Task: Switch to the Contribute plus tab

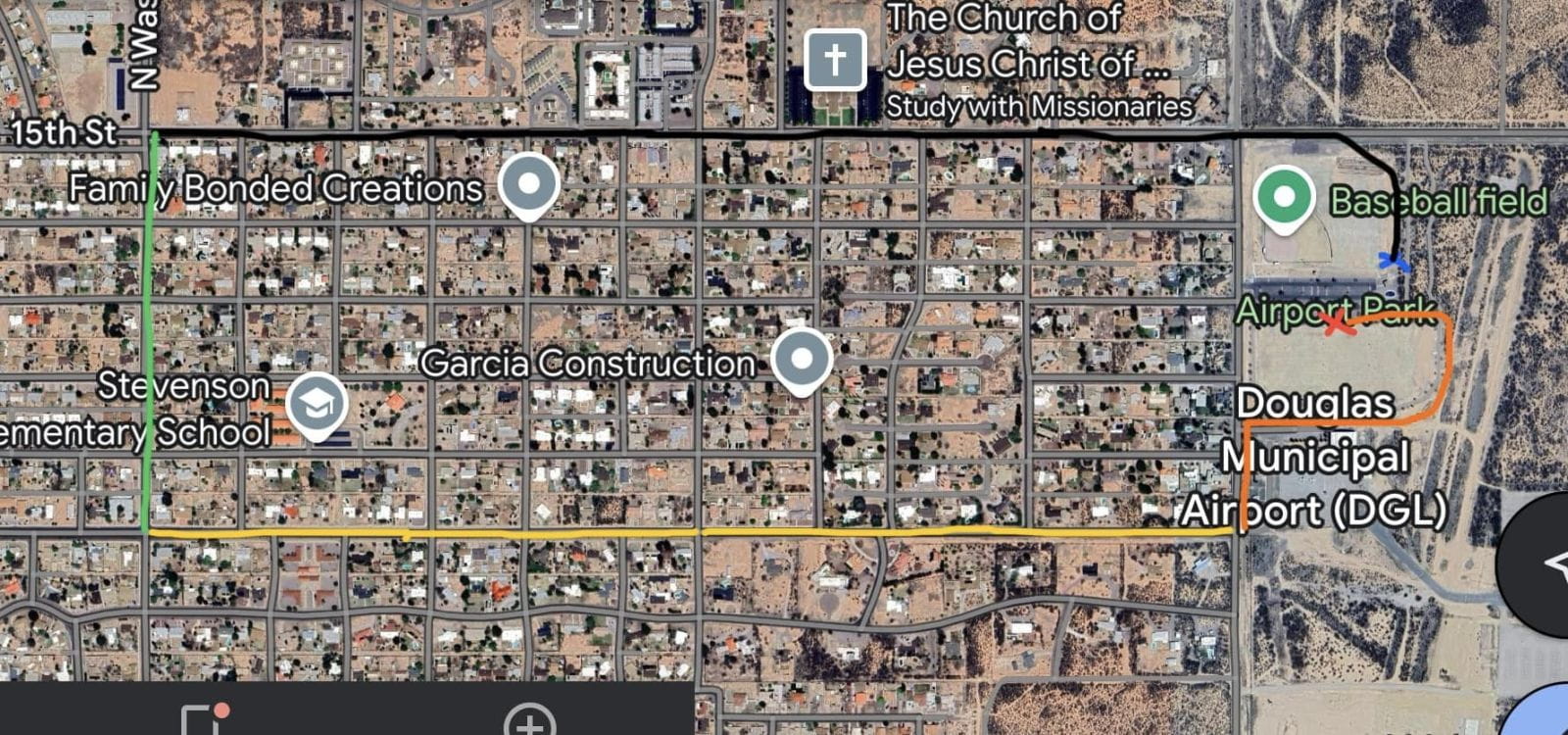Action: [529, 720]
